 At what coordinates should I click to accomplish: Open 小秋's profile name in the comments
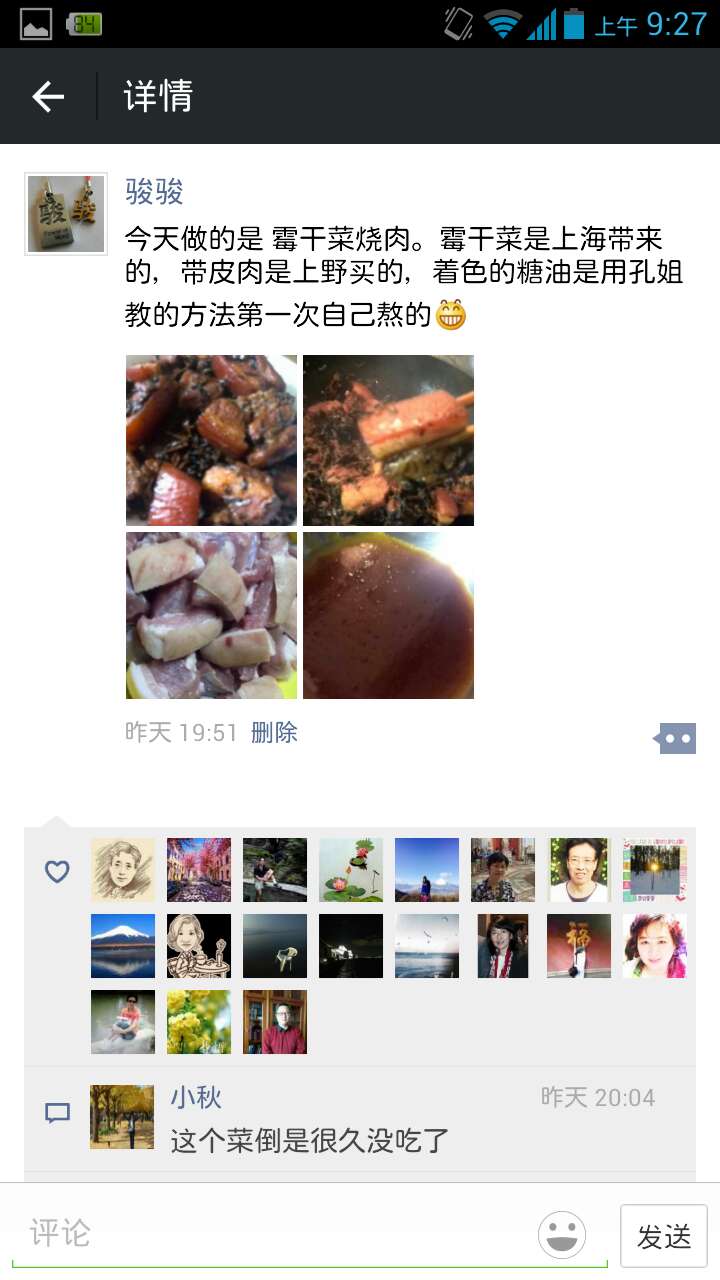[x=195, y=1097]
